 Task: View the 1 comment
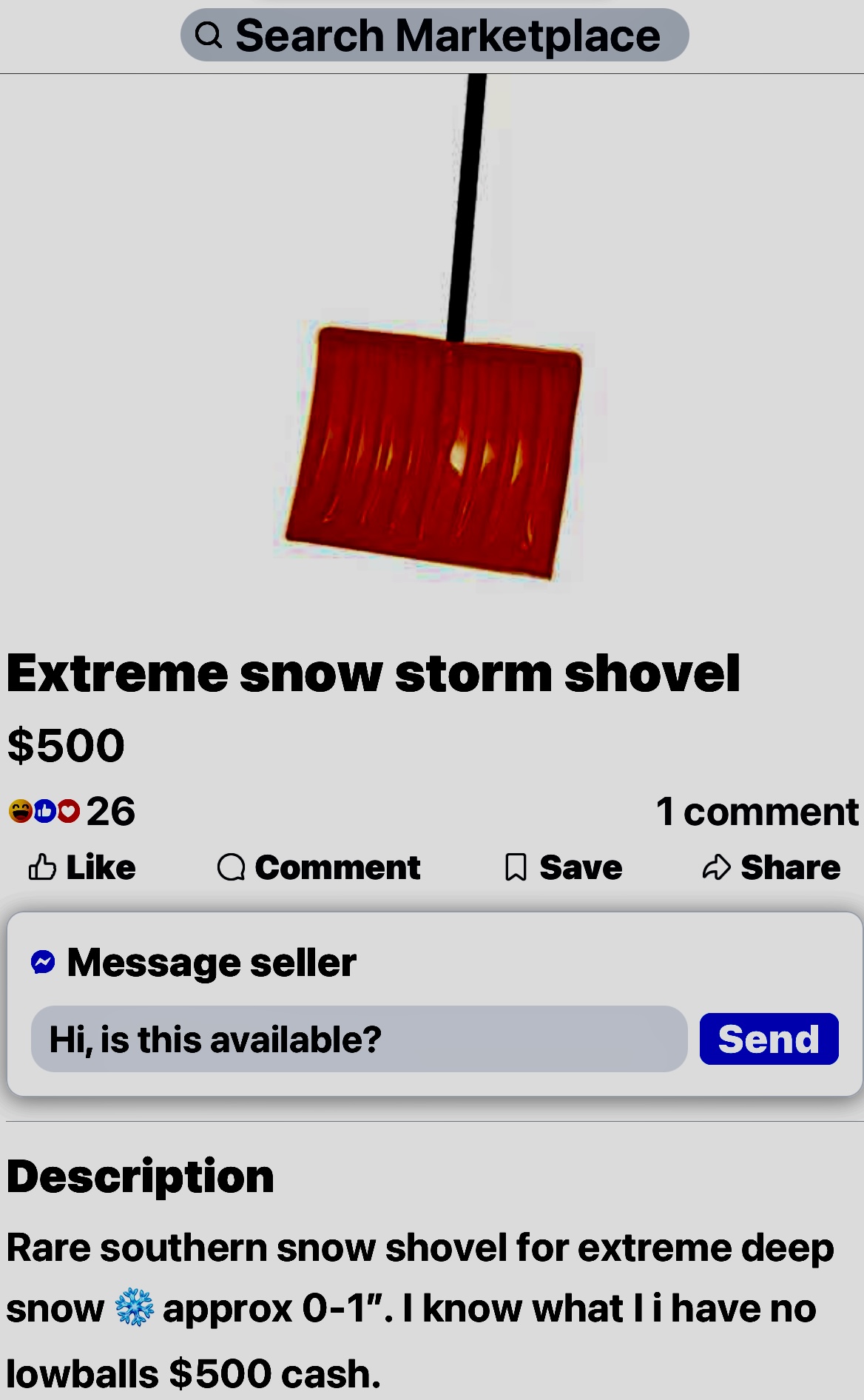(756, 812)
